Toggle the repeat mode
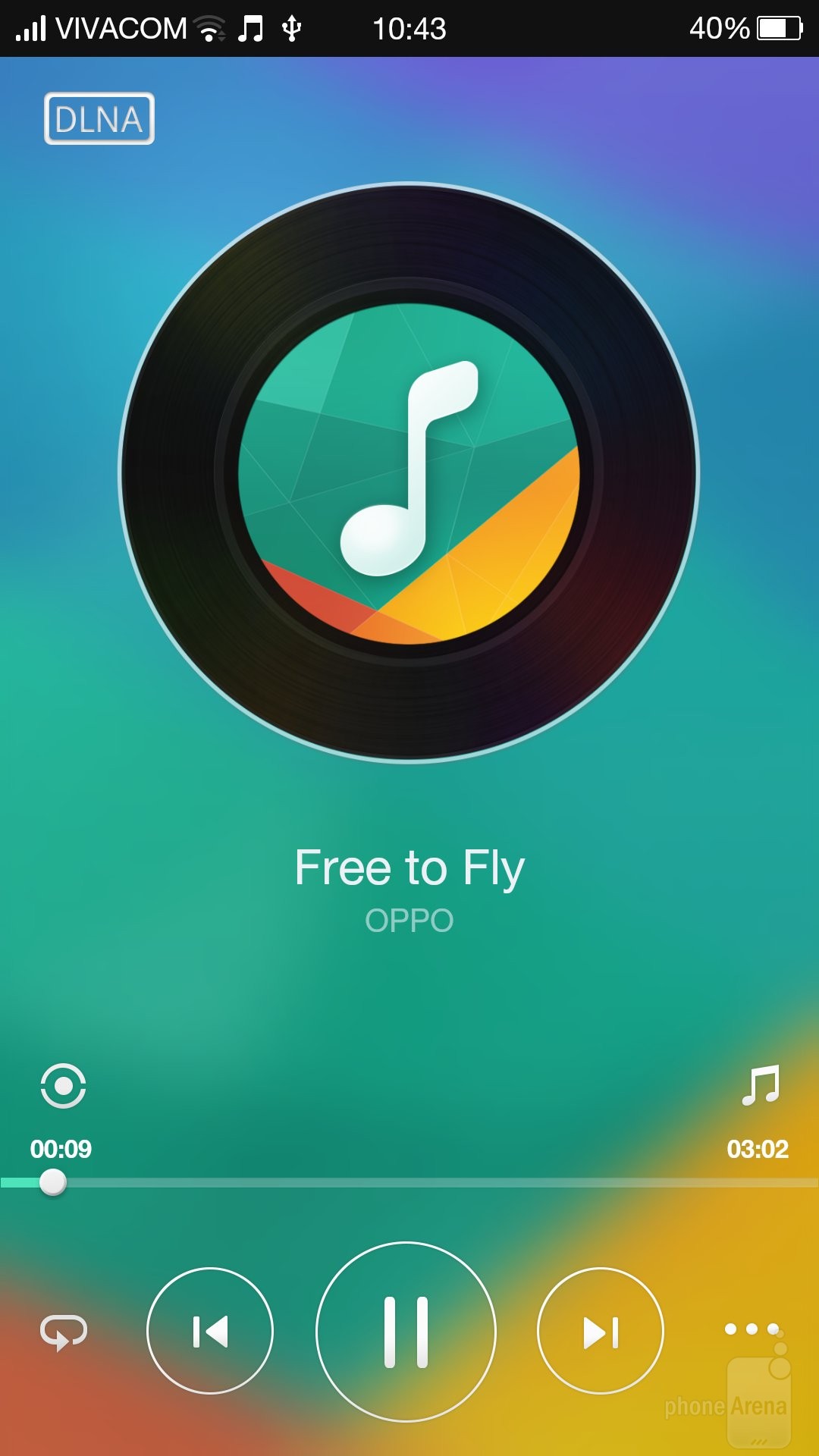 pos(64,1332)
